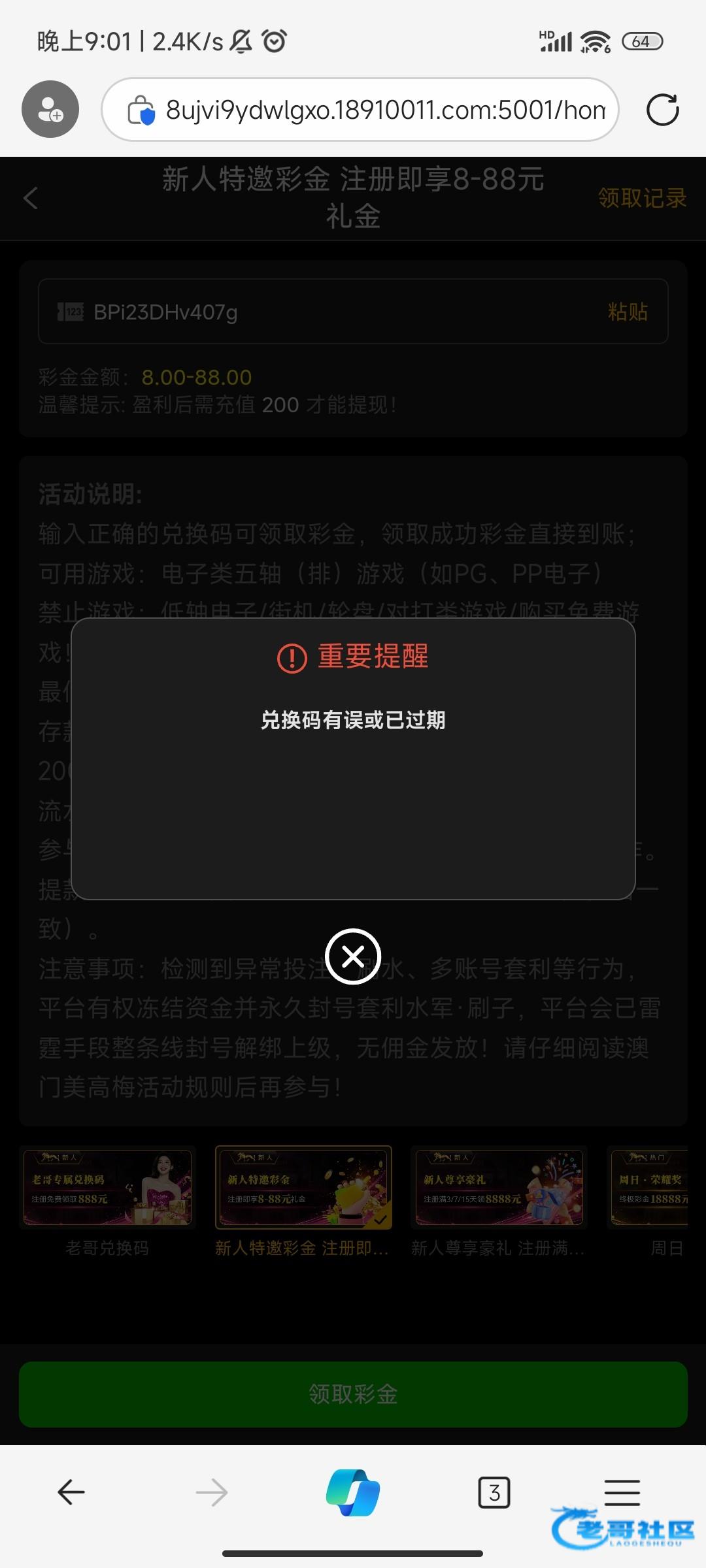
Task: Open the browser profile avatar
Action: coord(50,109)
